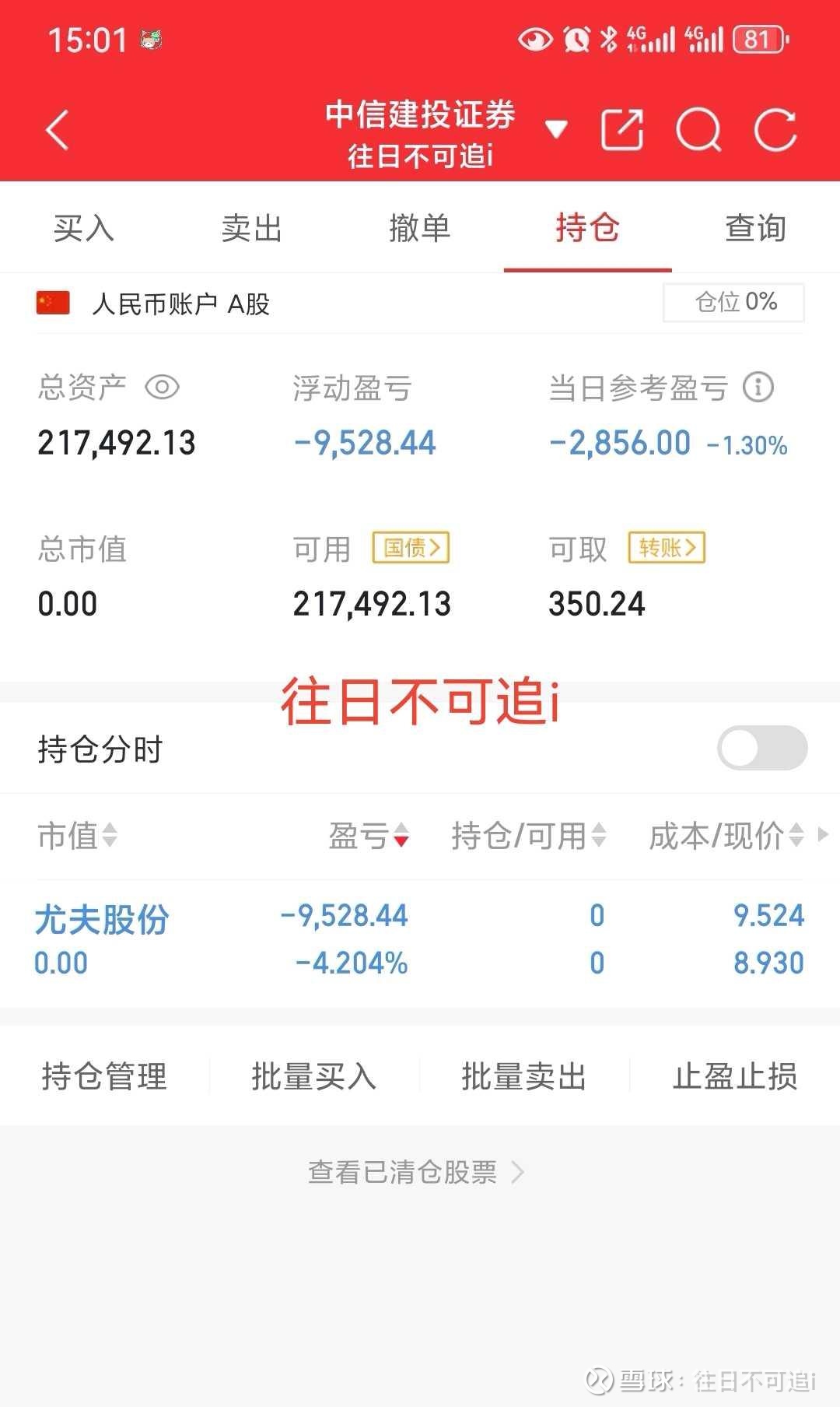840x1407 pixels.
Task: Show info for 当日参考盈亏
Action: (x=758, y=387)
